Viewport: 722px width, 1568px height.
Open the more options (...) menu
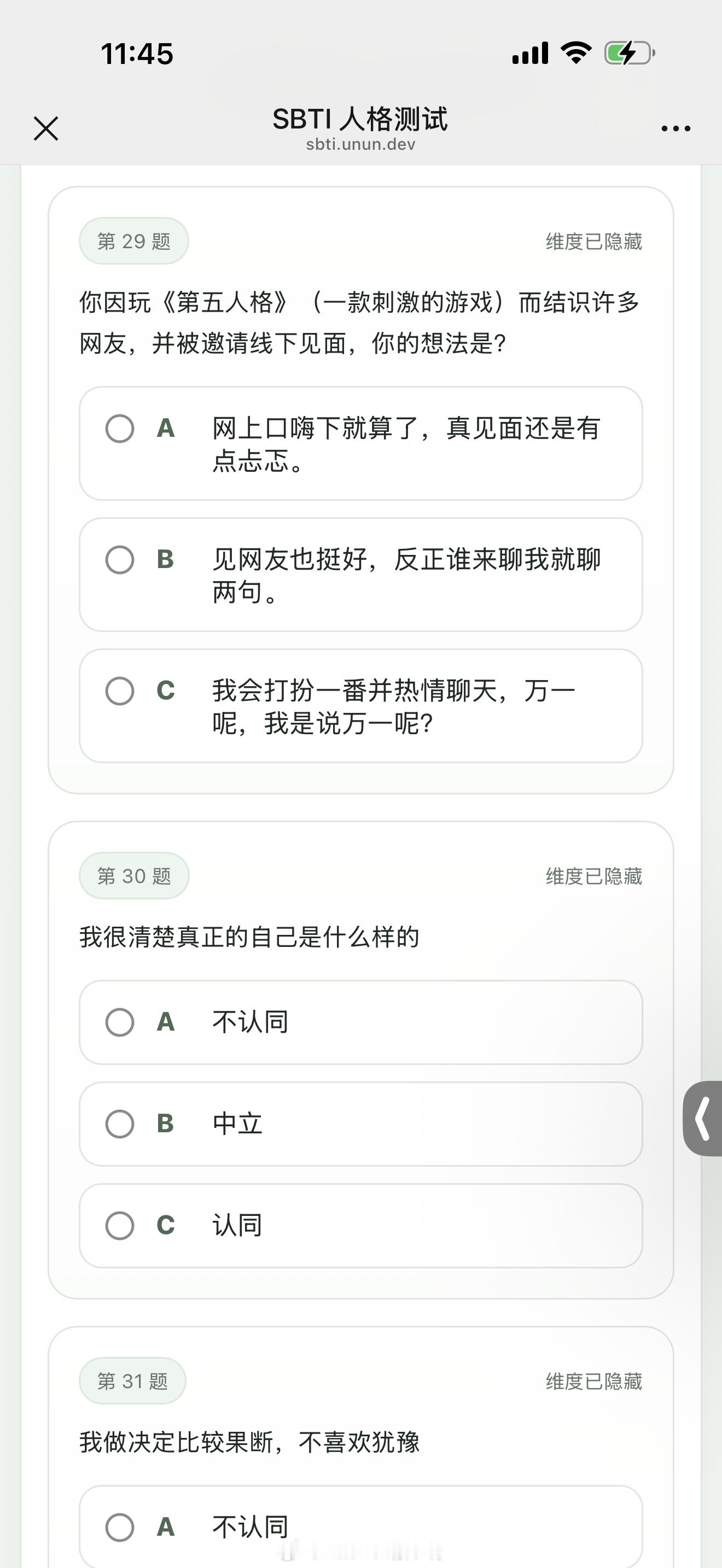pyautogui.click(x=676, y=128)
